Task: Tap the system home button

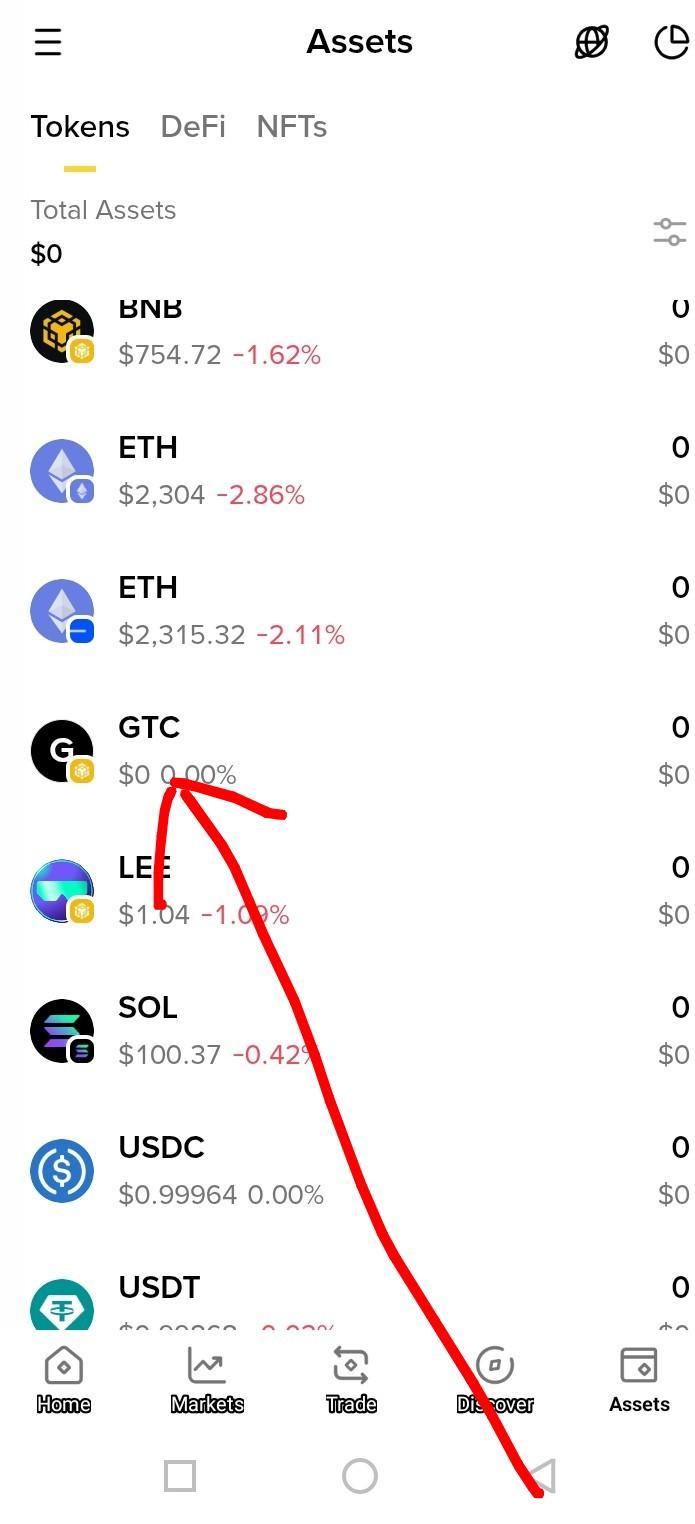Action: (x=360, y=1475)
